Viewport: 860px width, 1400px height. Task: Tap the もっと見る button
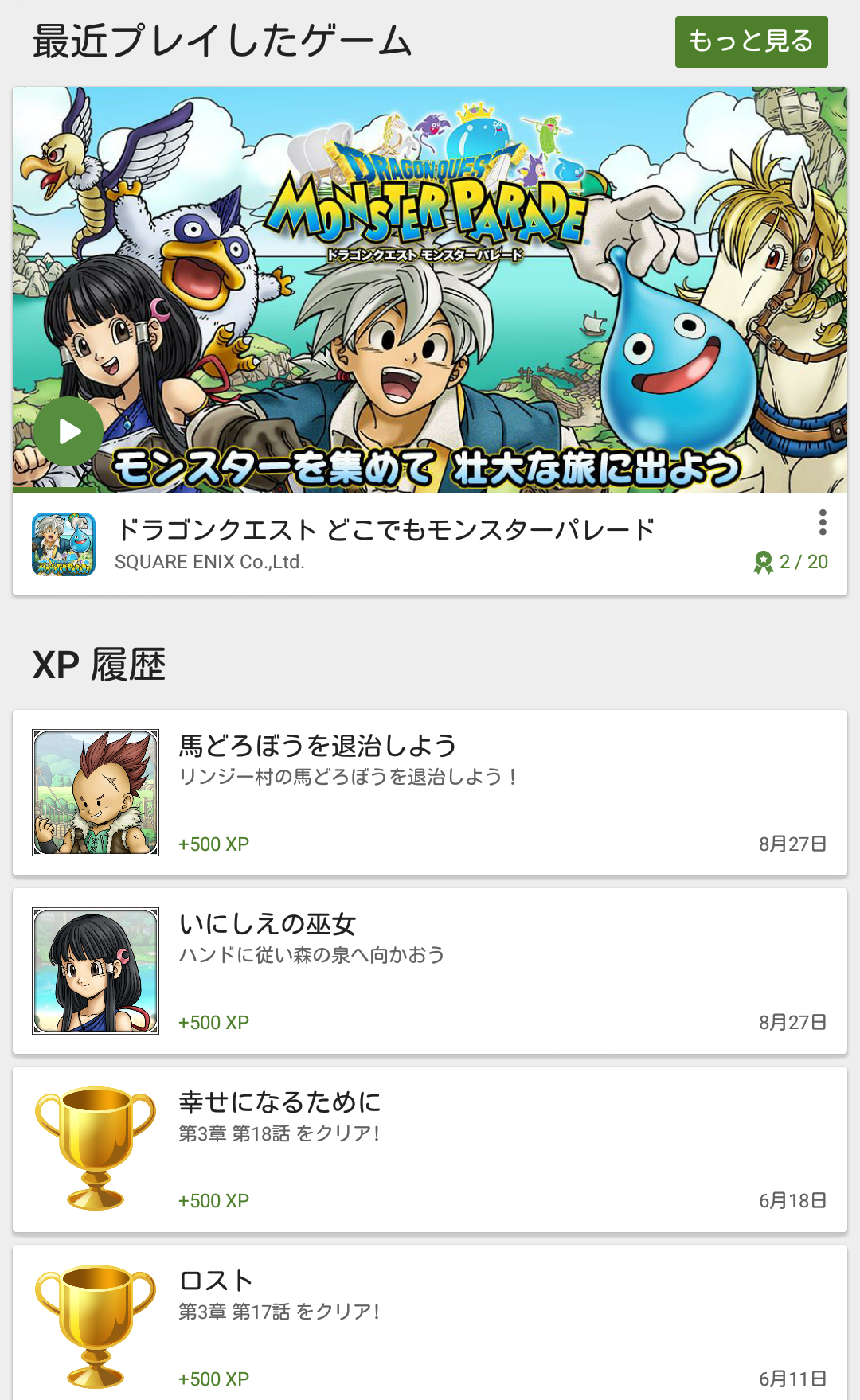[751, 41]
